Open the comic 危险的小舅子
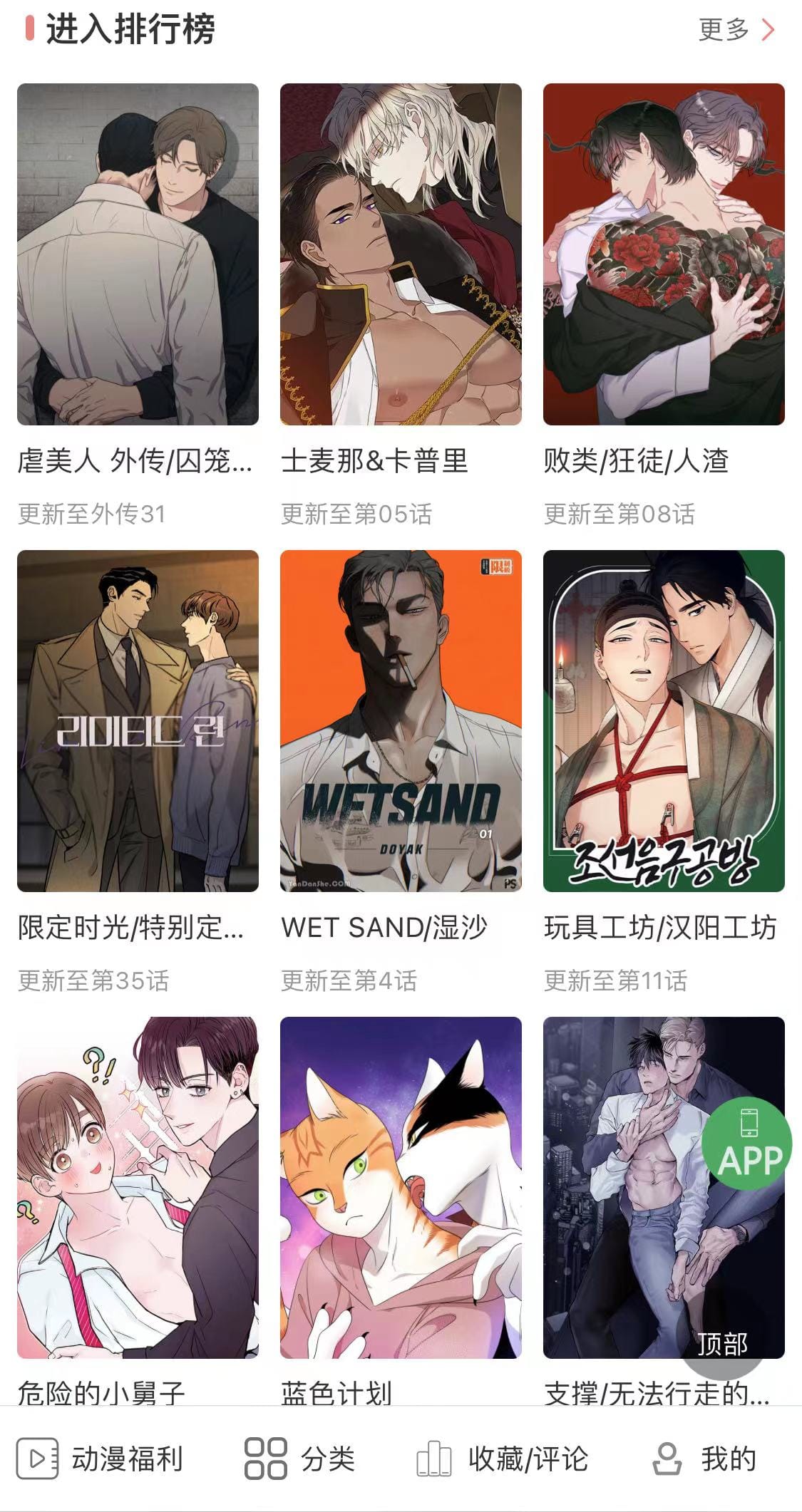 coord(138,1186)
